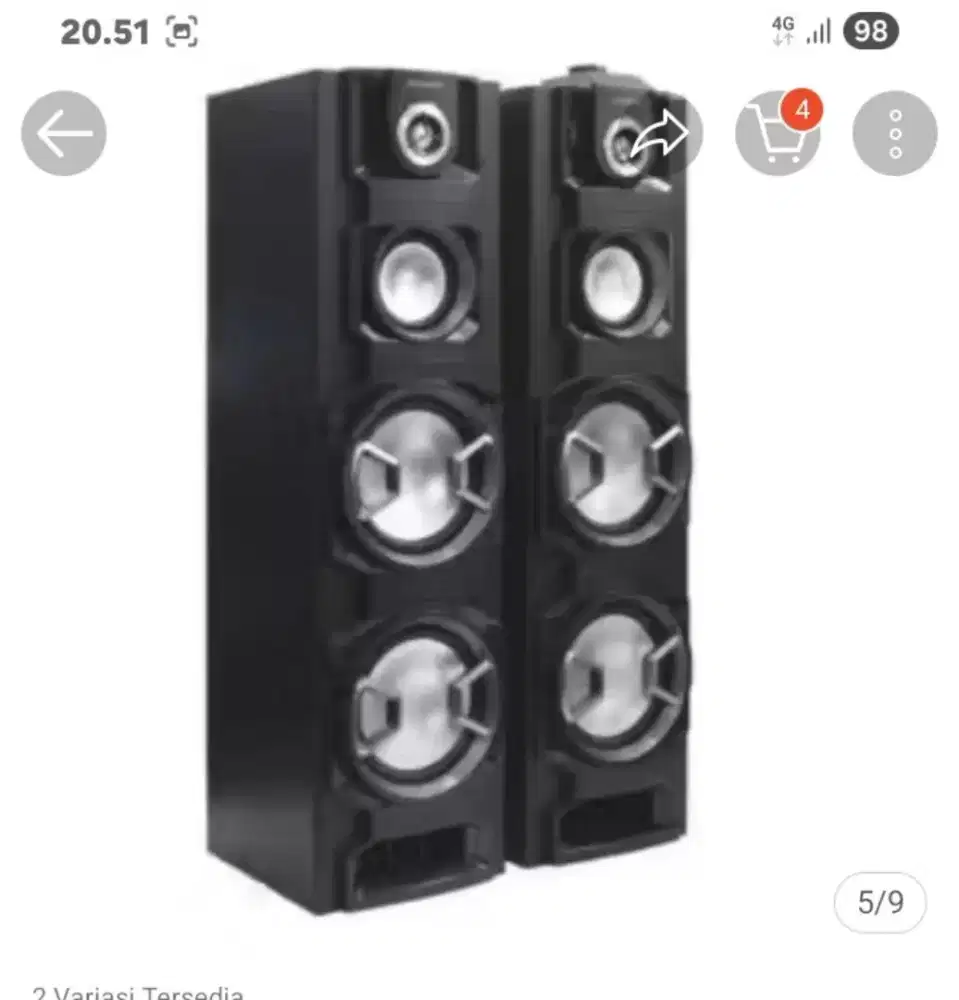The width and height of the screenshot is (959, 1000).
Task: Share this speaker product
Action: 661,135
